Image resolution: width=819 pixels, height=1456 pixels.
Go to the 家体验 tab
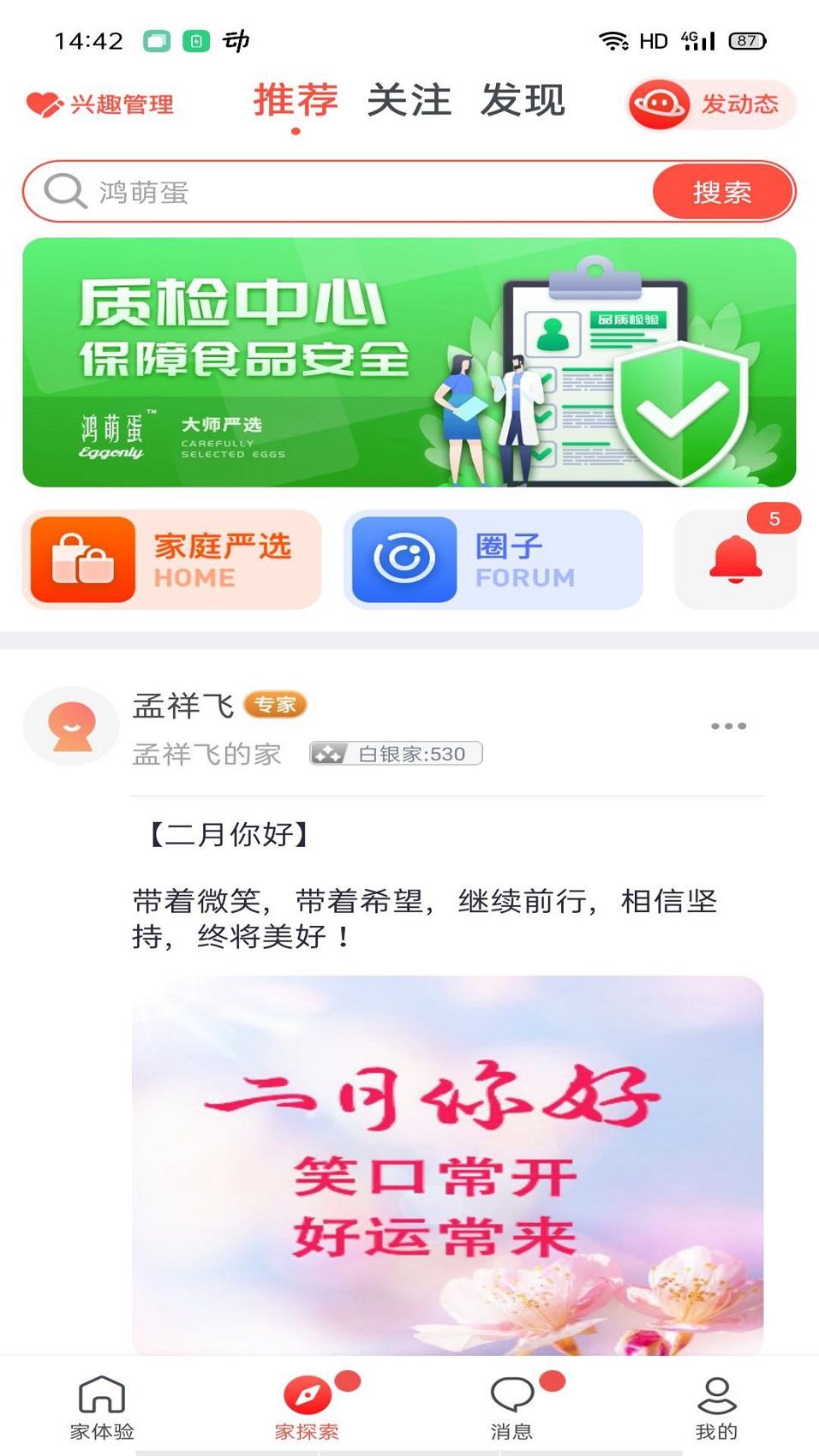pos(102,1407)
